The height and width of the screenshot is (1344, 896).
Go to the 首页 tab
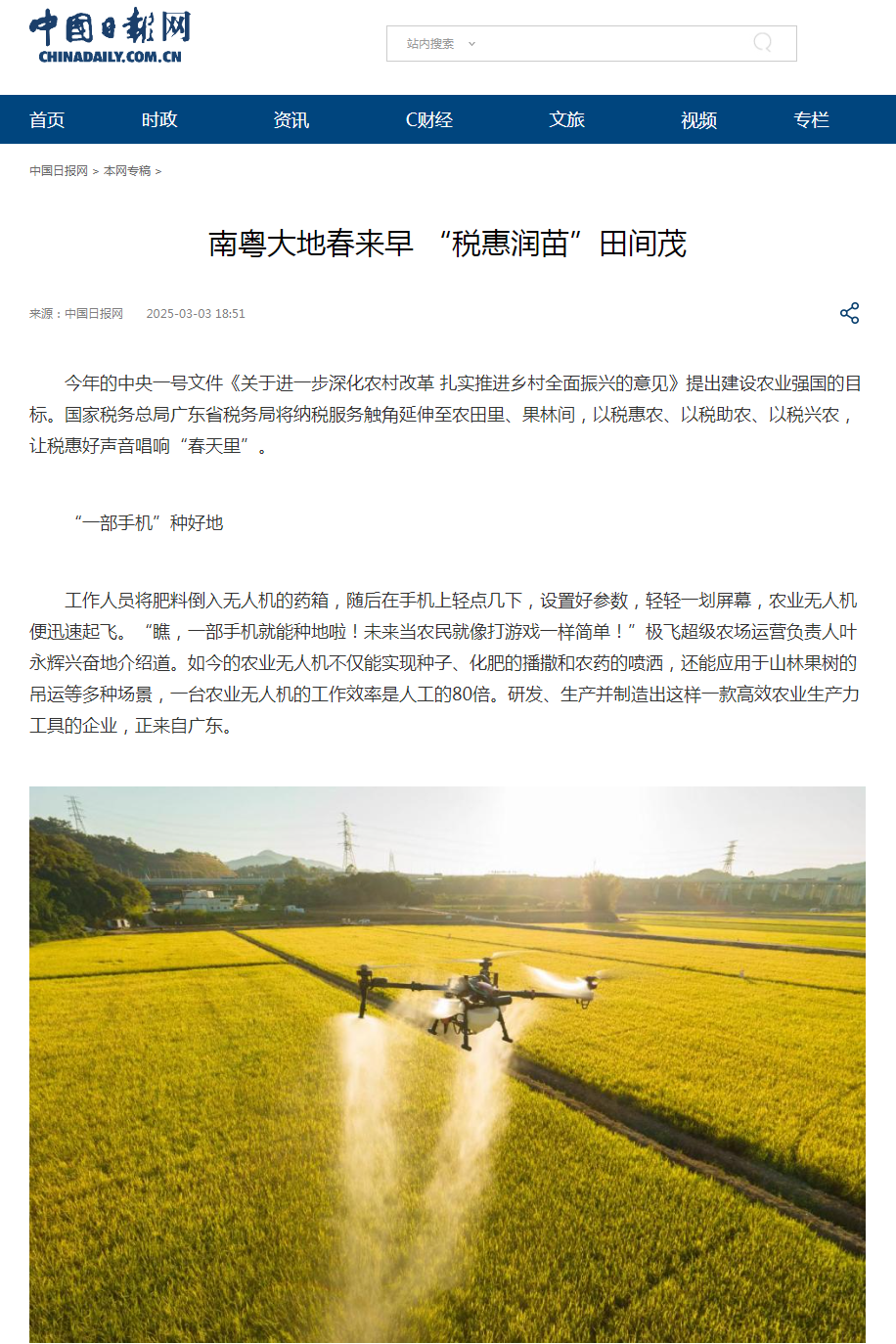tap(47, 120)
